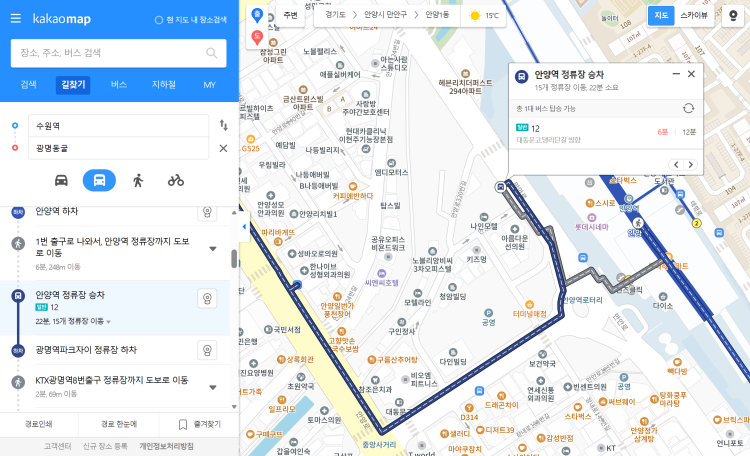
Task: Tap the place, address, bus search box
Action: [108, 53]
